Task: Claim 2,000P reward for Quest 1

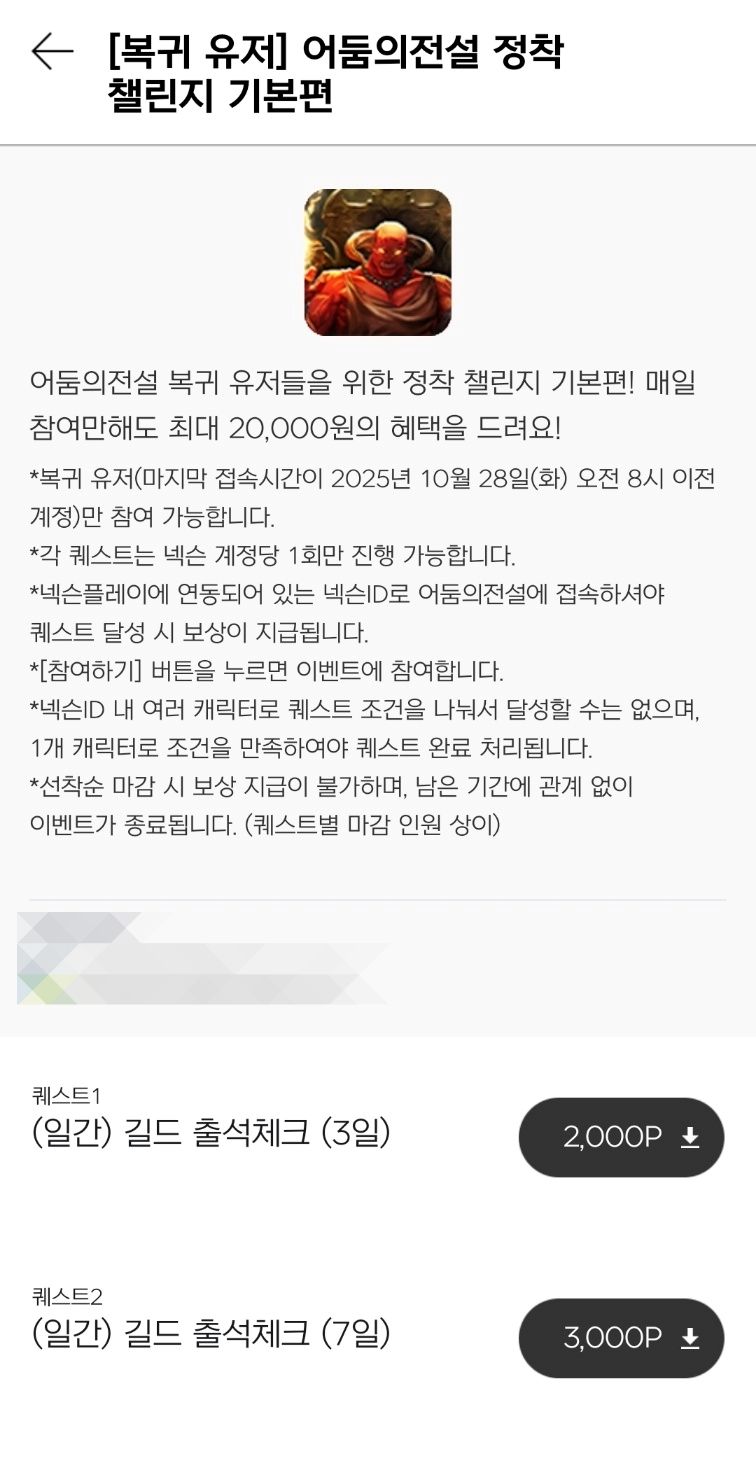Action: coord(621,1137)
